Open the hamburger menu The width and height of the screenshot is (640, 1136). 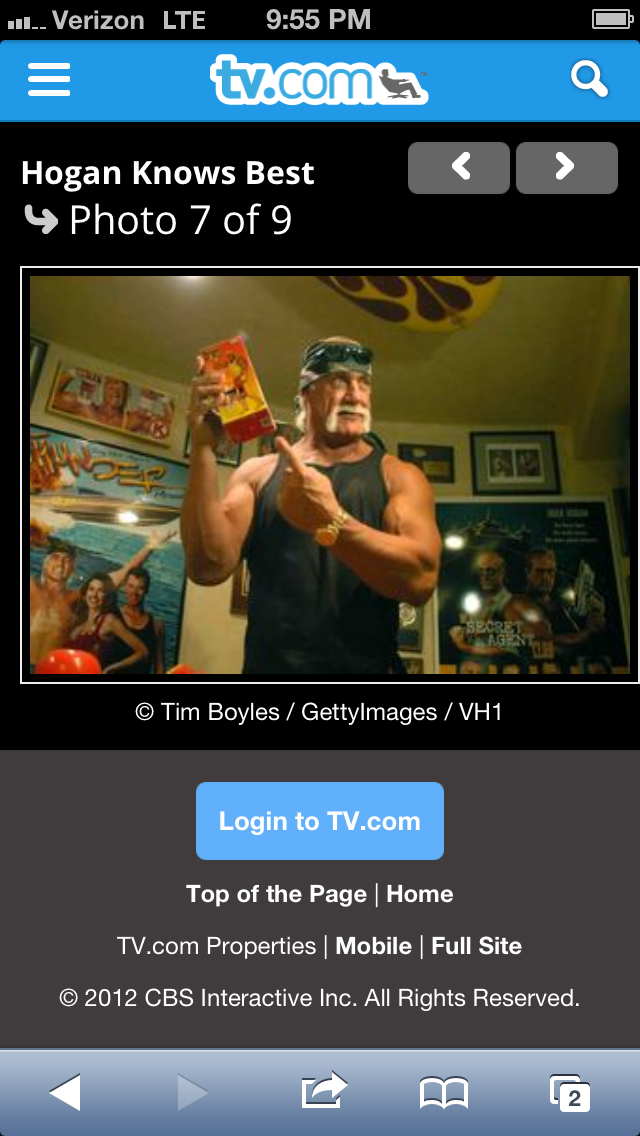click(x=49, y=80)
